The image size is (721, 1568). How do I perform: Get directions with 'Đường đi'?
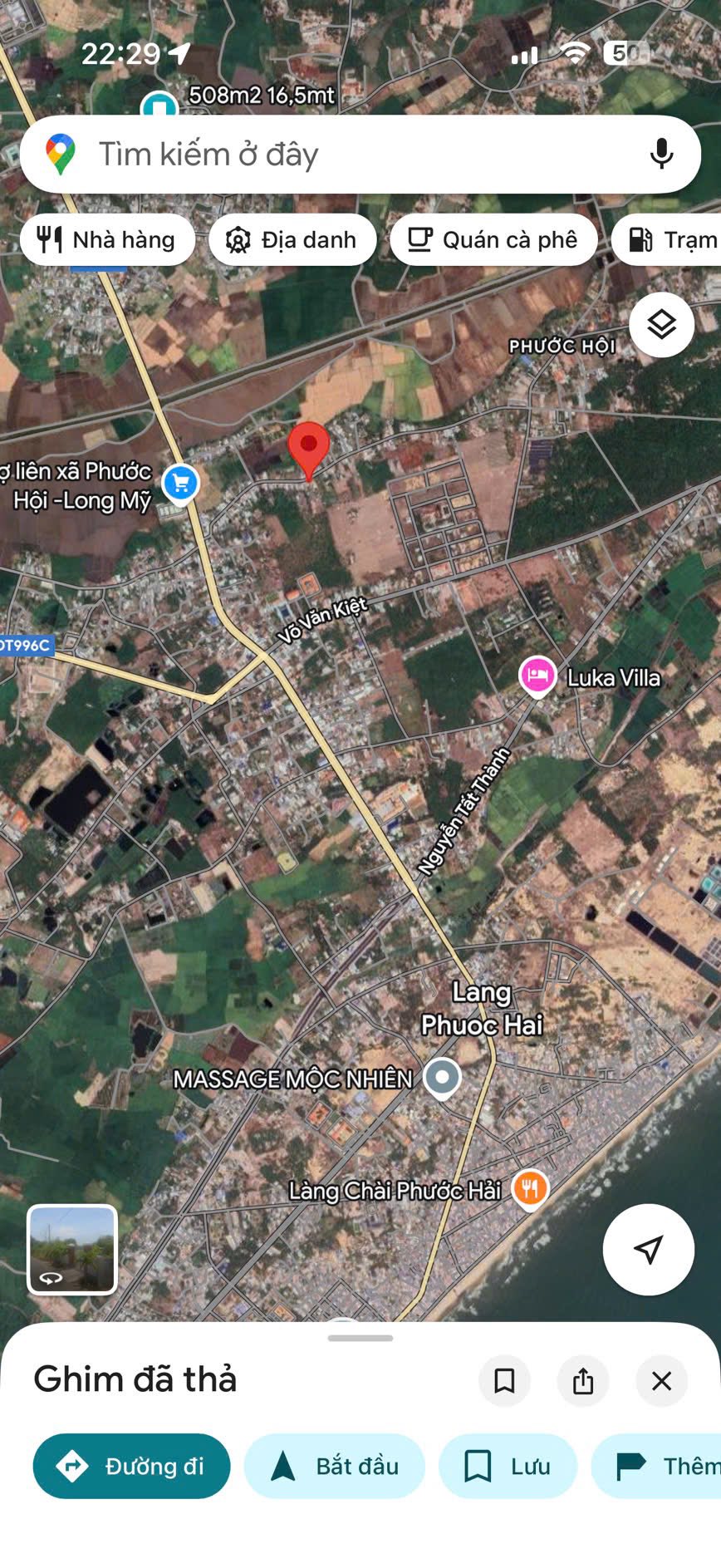point(131,1466)
